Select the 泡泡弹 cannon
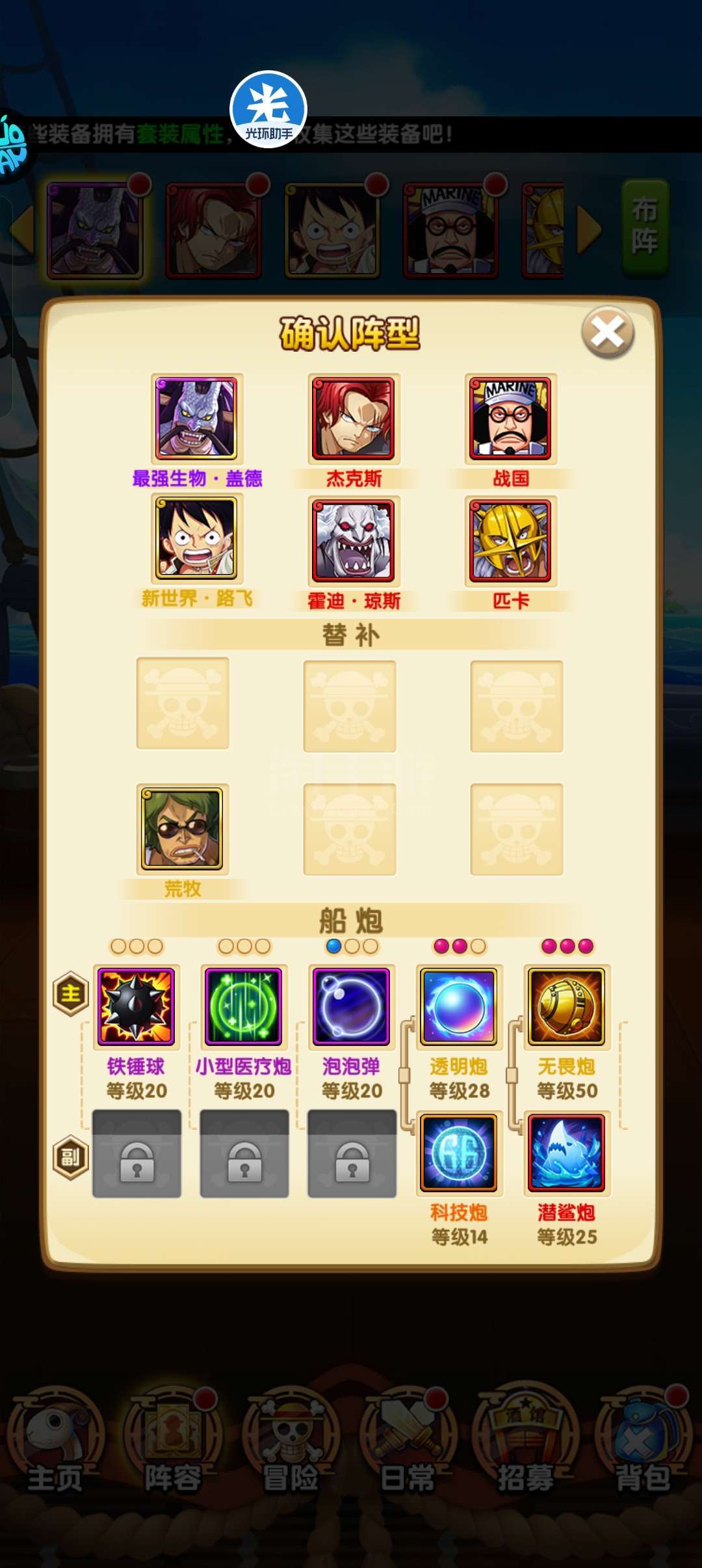702x1568 pixels. coord(351,1006)
